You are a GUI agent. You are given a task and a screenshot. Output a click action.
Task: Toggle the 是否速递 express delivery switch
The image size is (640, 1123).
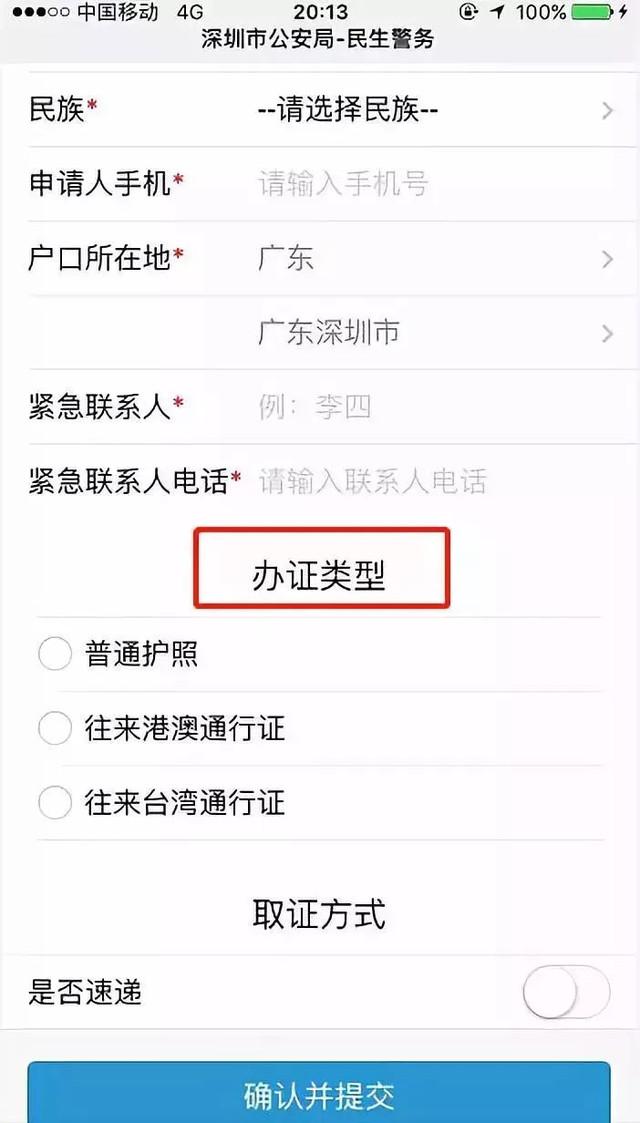[x=566, y=992]
